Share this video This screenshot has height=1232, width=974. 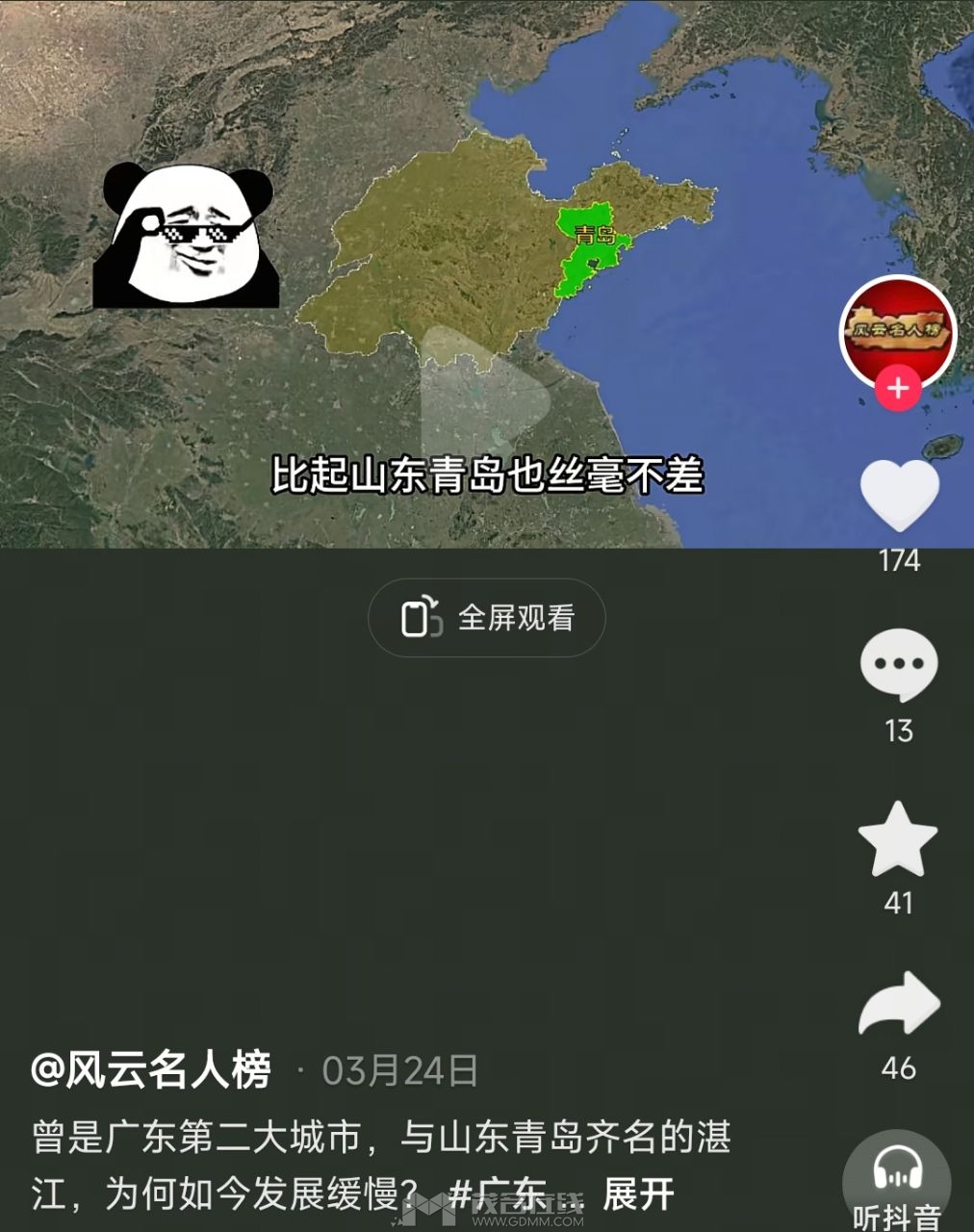898,1005
